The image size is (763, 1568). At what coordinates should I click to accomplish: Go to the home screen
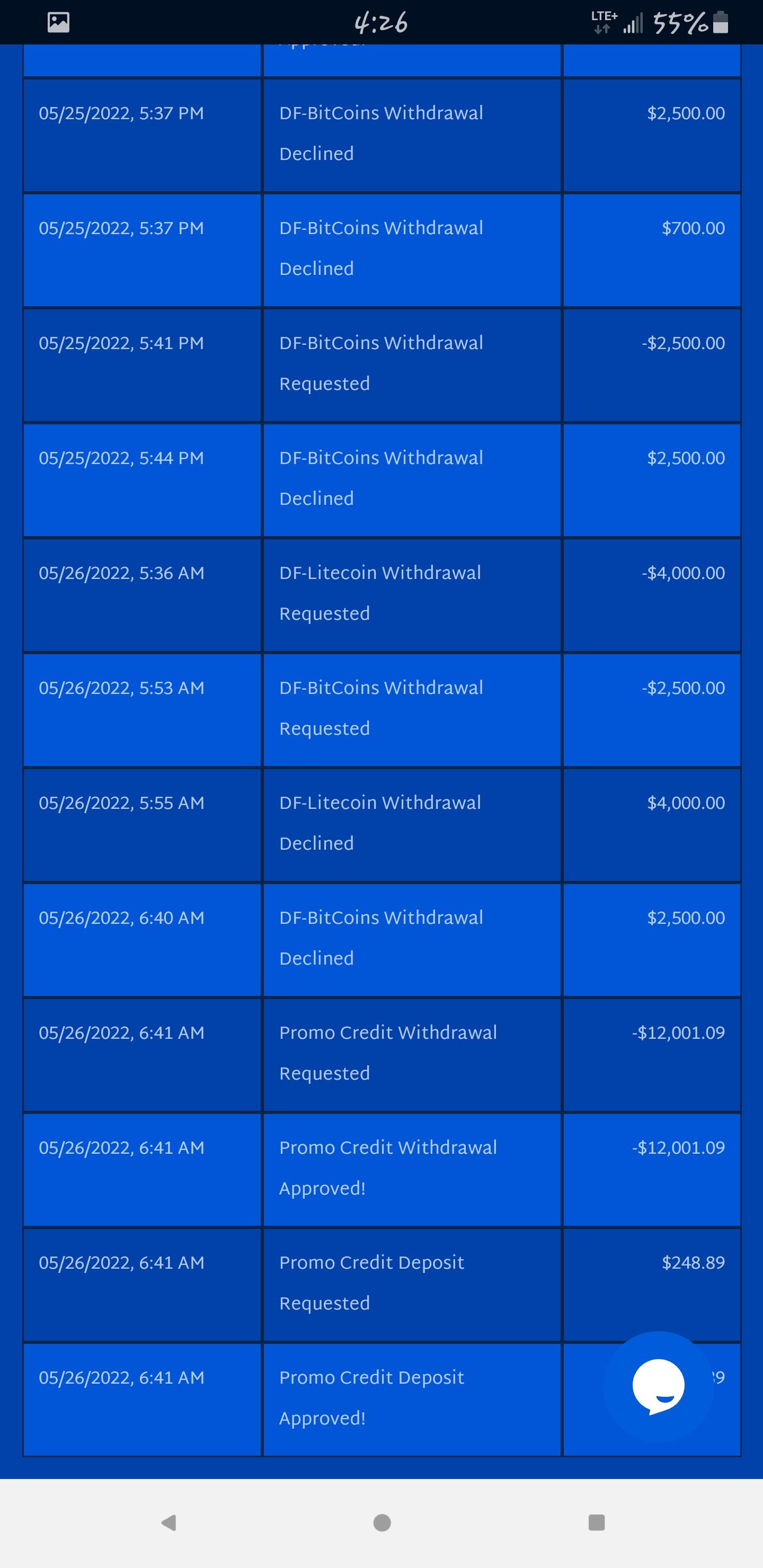click(x=382, y=1522)
